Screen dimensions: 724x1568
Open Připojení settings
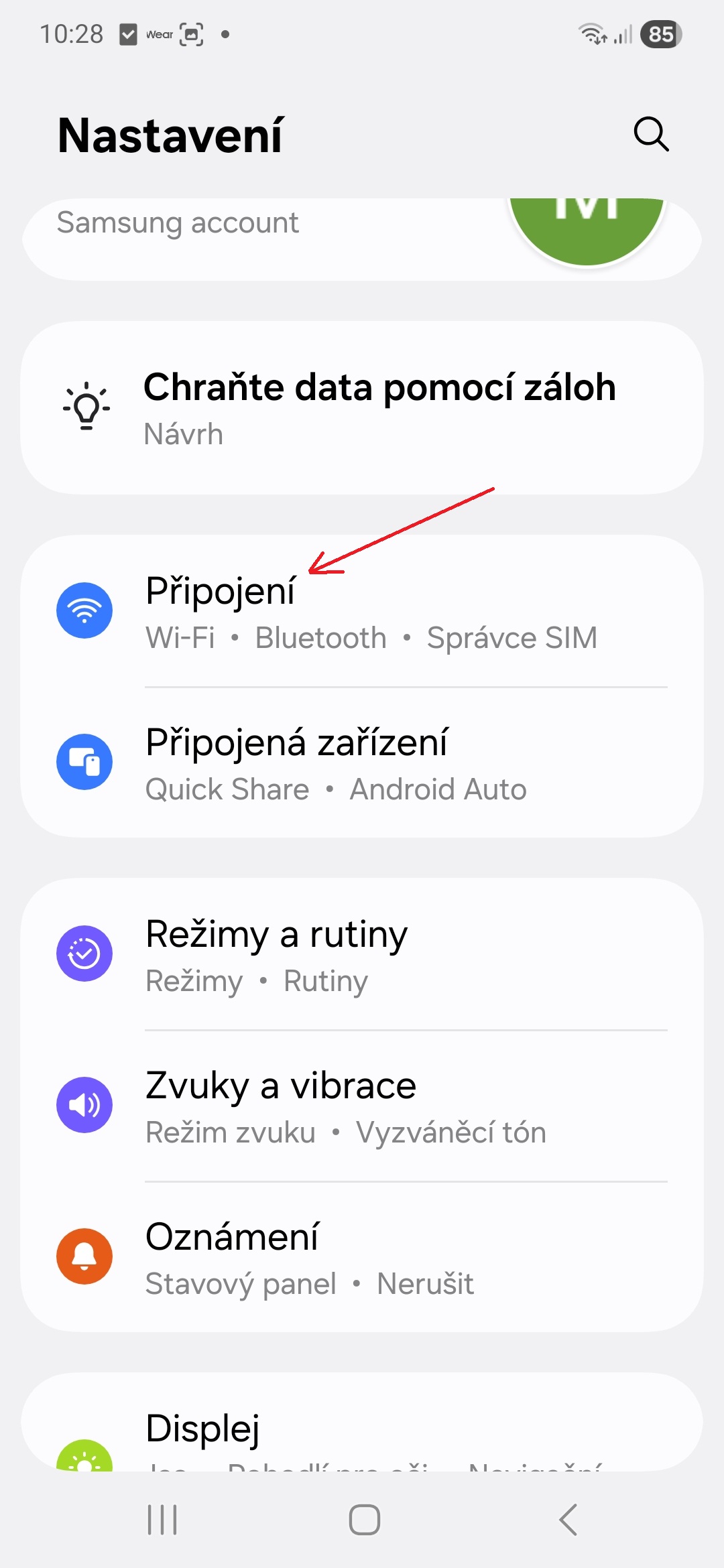pos(362,611)
